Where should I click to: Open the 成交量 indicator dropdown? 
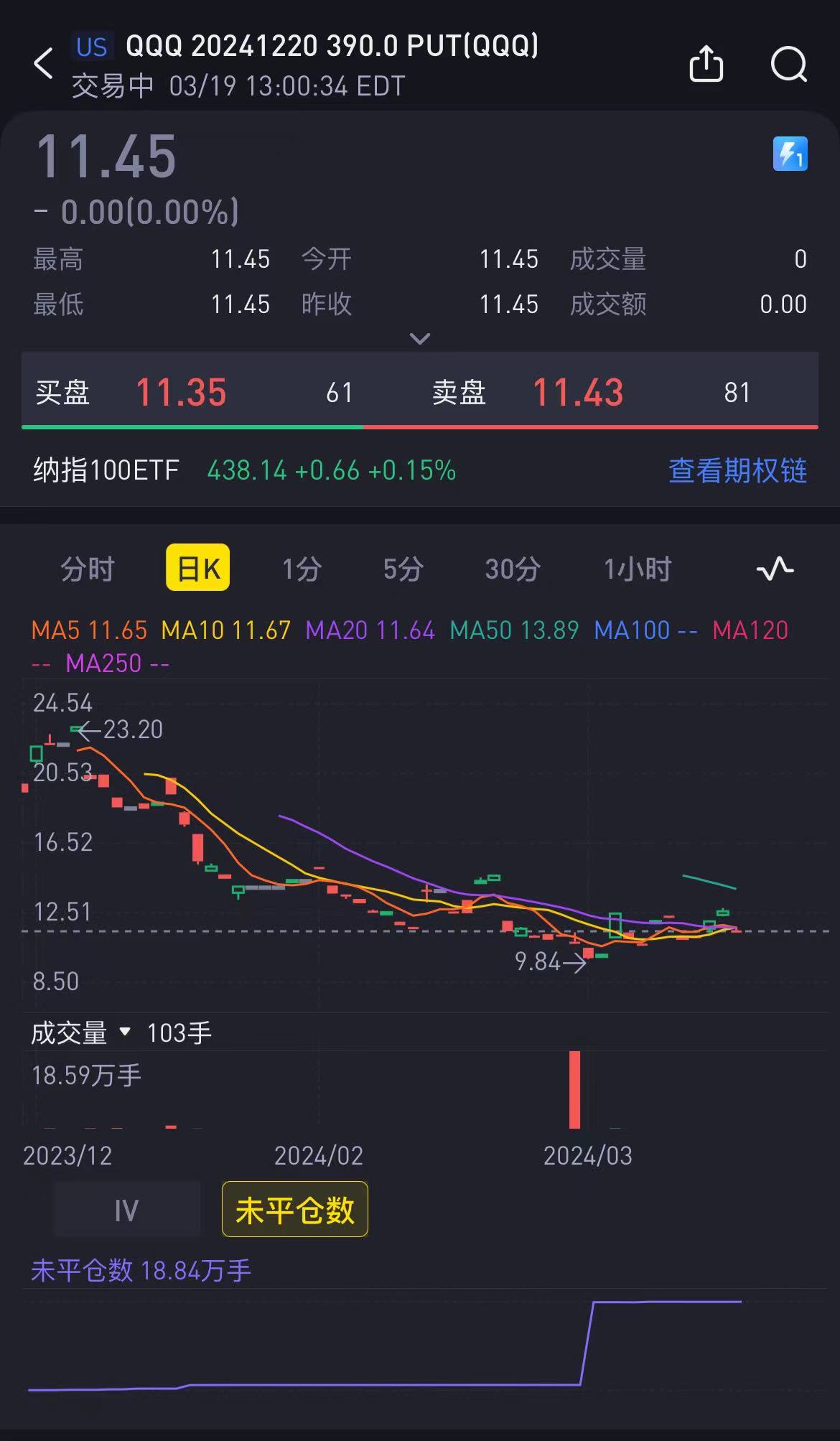[80, 1032]
